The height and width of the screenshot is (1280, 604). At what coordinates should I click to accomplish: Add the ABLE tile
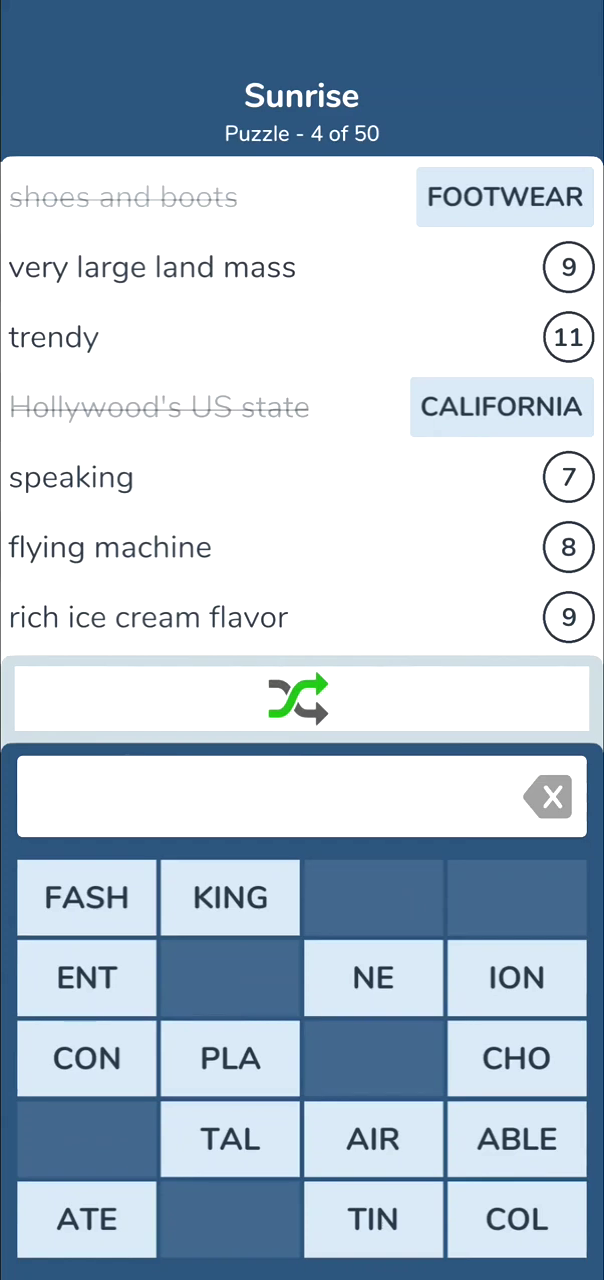[x=517, y=1139]
